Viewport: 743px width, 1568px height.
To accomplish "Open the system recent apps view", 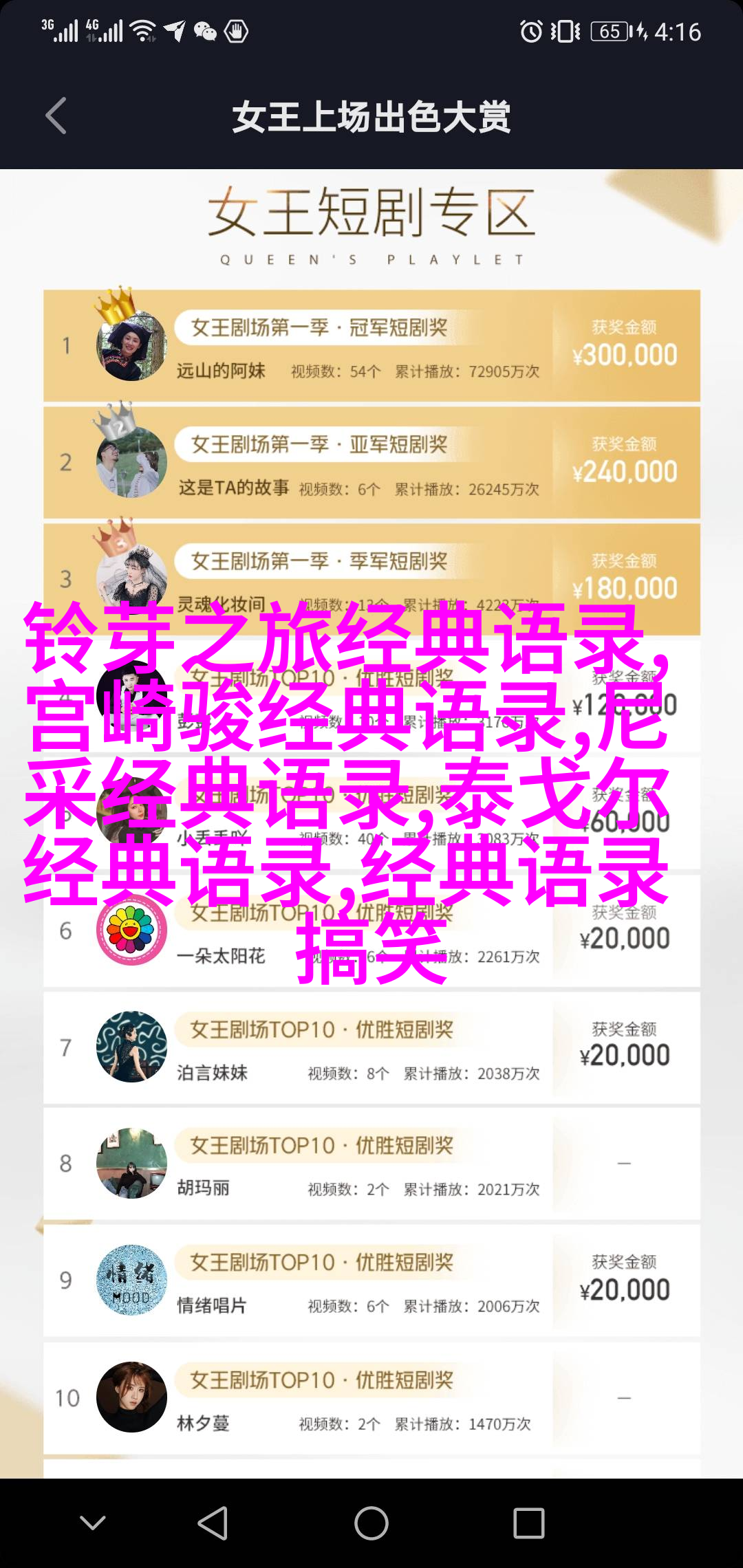I will pyautogui.click(x=528, y=1523).
